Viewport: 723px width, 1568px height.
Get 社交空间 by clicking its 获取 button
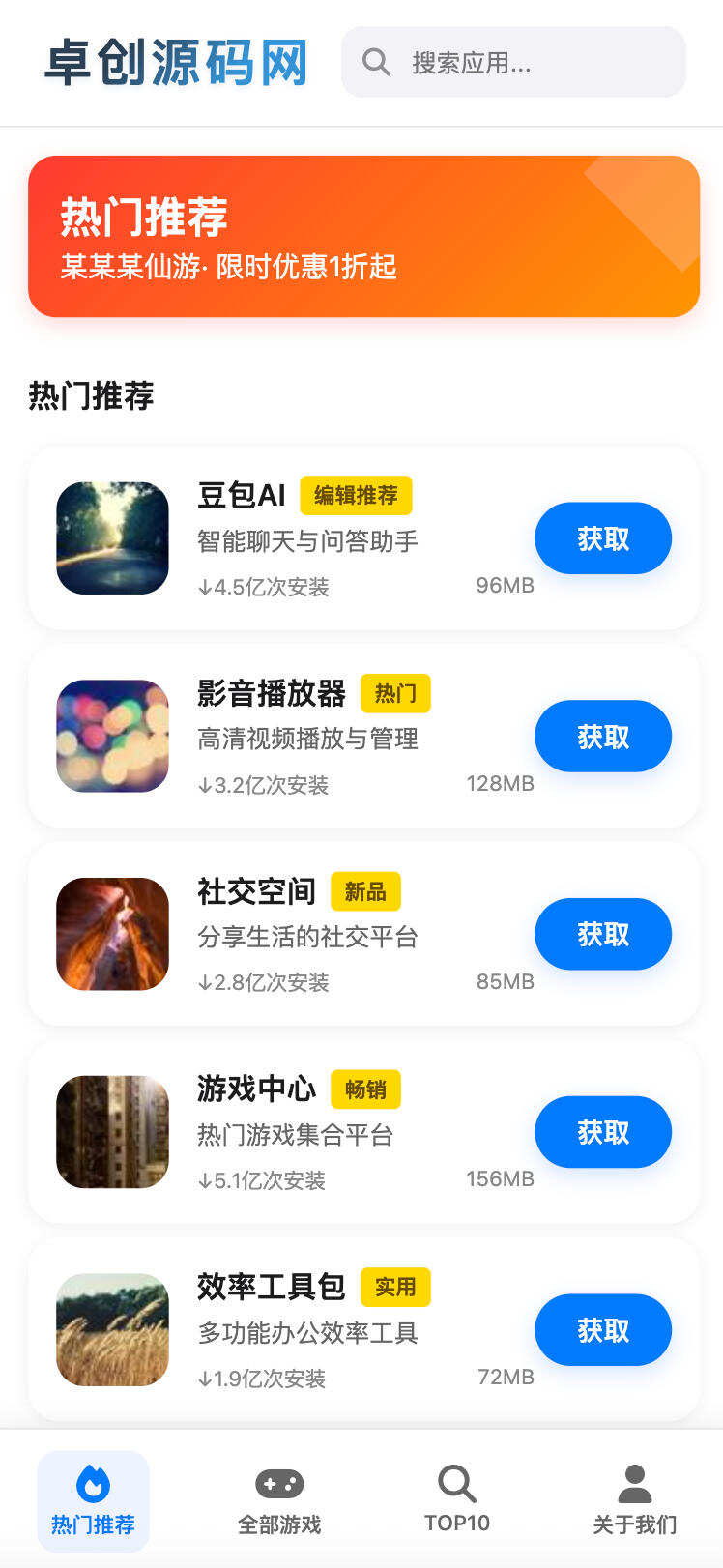pyautogui.click(x=602, y=934)
